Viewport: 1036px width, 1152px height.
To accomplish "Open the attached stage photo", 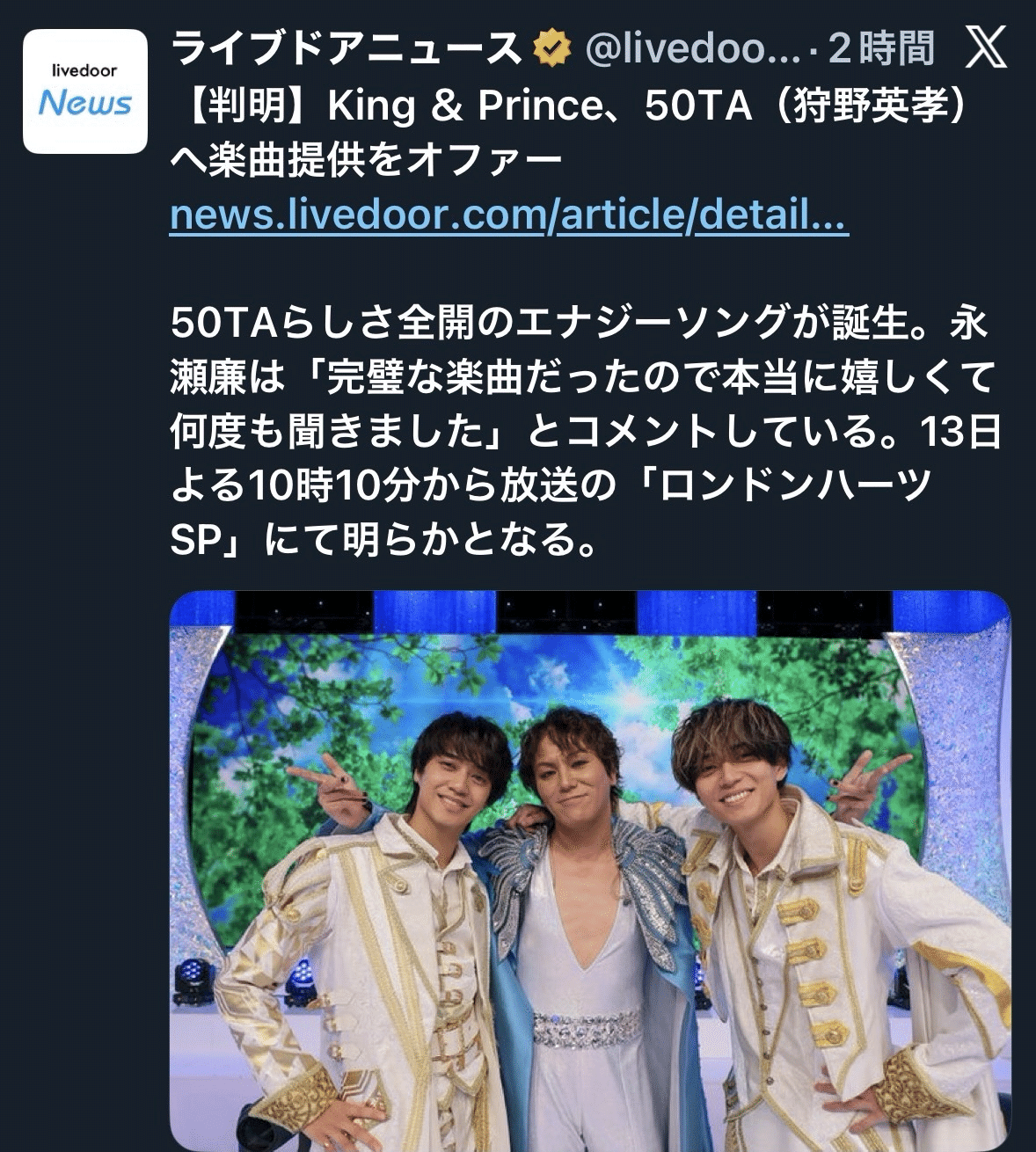I will point(589,871).
